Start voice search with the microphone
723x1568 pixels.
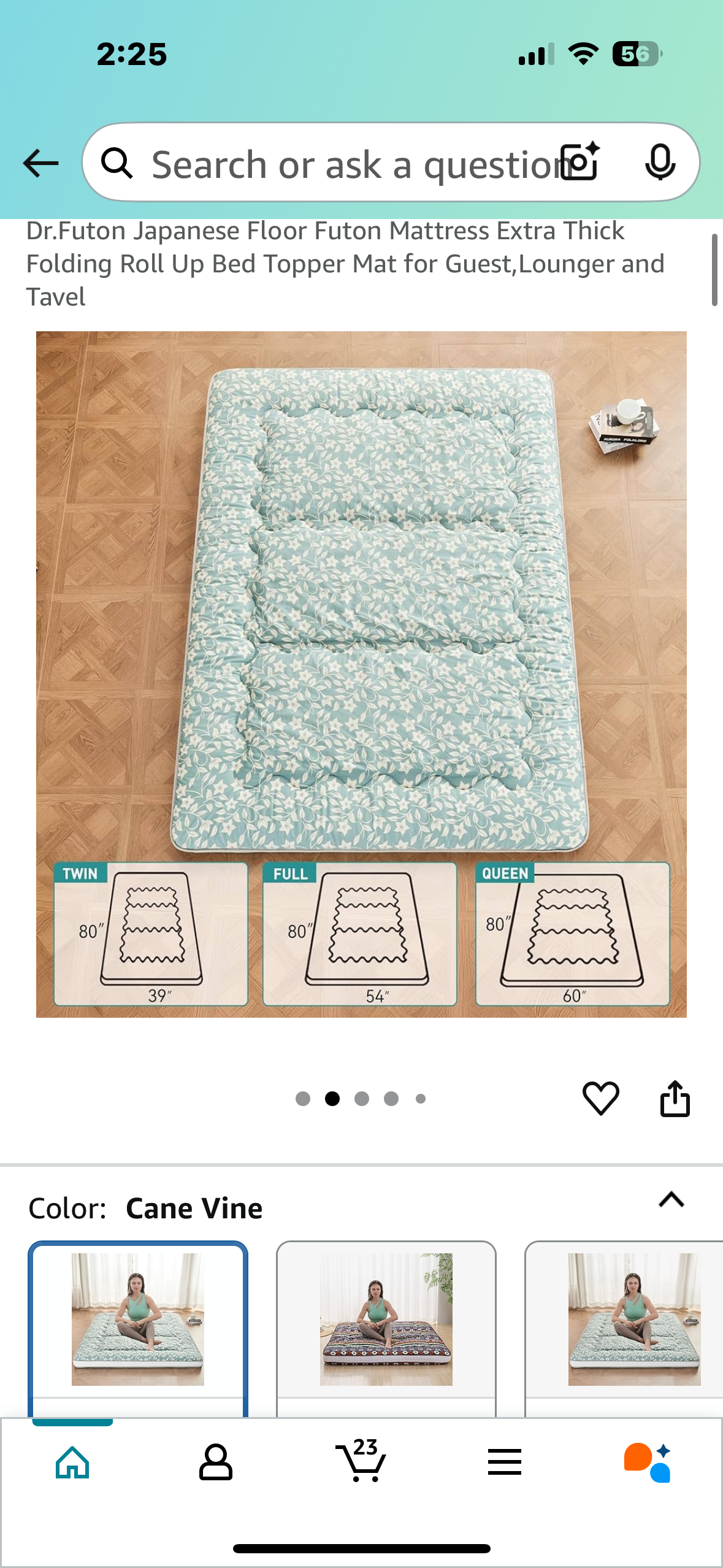pos(660,163)
